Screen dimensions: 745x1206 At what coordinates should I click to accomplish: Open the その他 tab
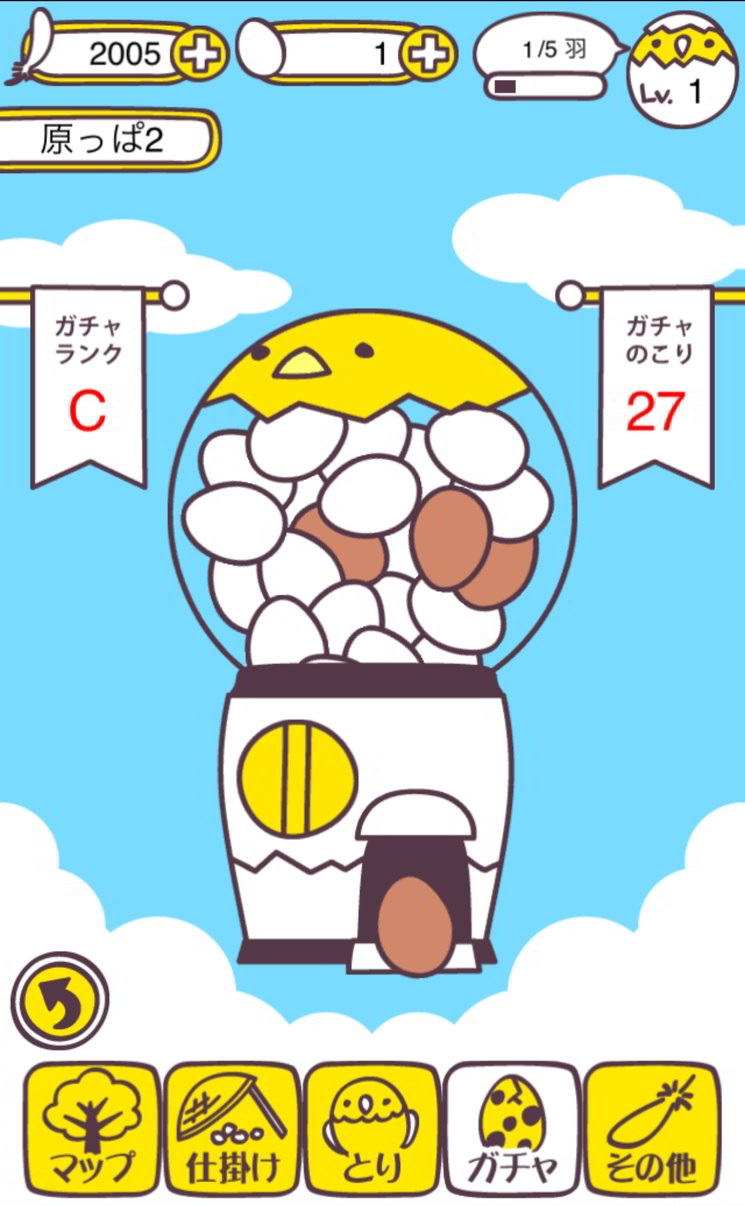(x=652, y=1129)
